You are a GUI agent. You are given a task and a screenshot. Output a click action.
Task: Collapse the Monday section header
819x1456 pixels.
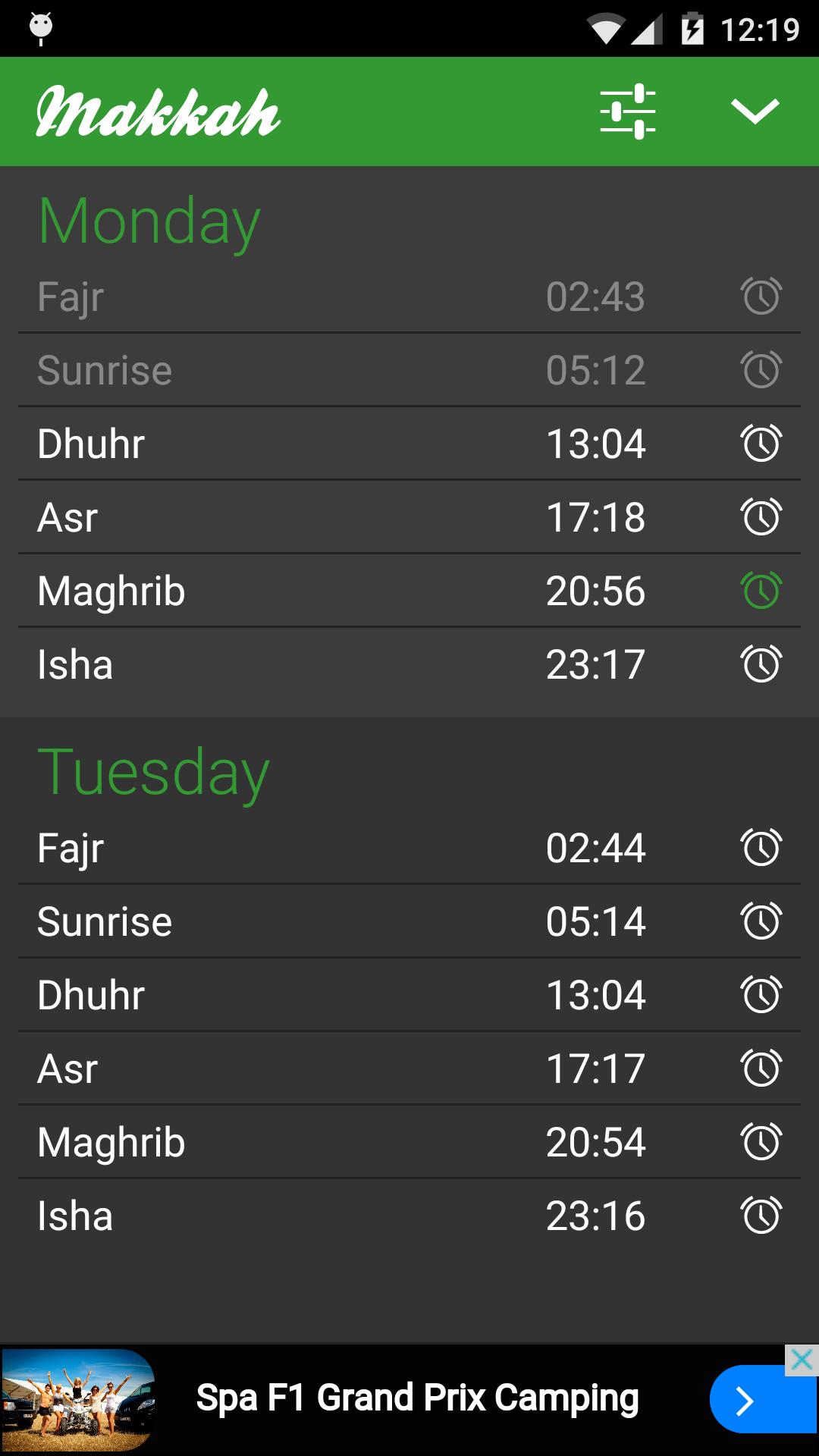(x=149, y=219)
